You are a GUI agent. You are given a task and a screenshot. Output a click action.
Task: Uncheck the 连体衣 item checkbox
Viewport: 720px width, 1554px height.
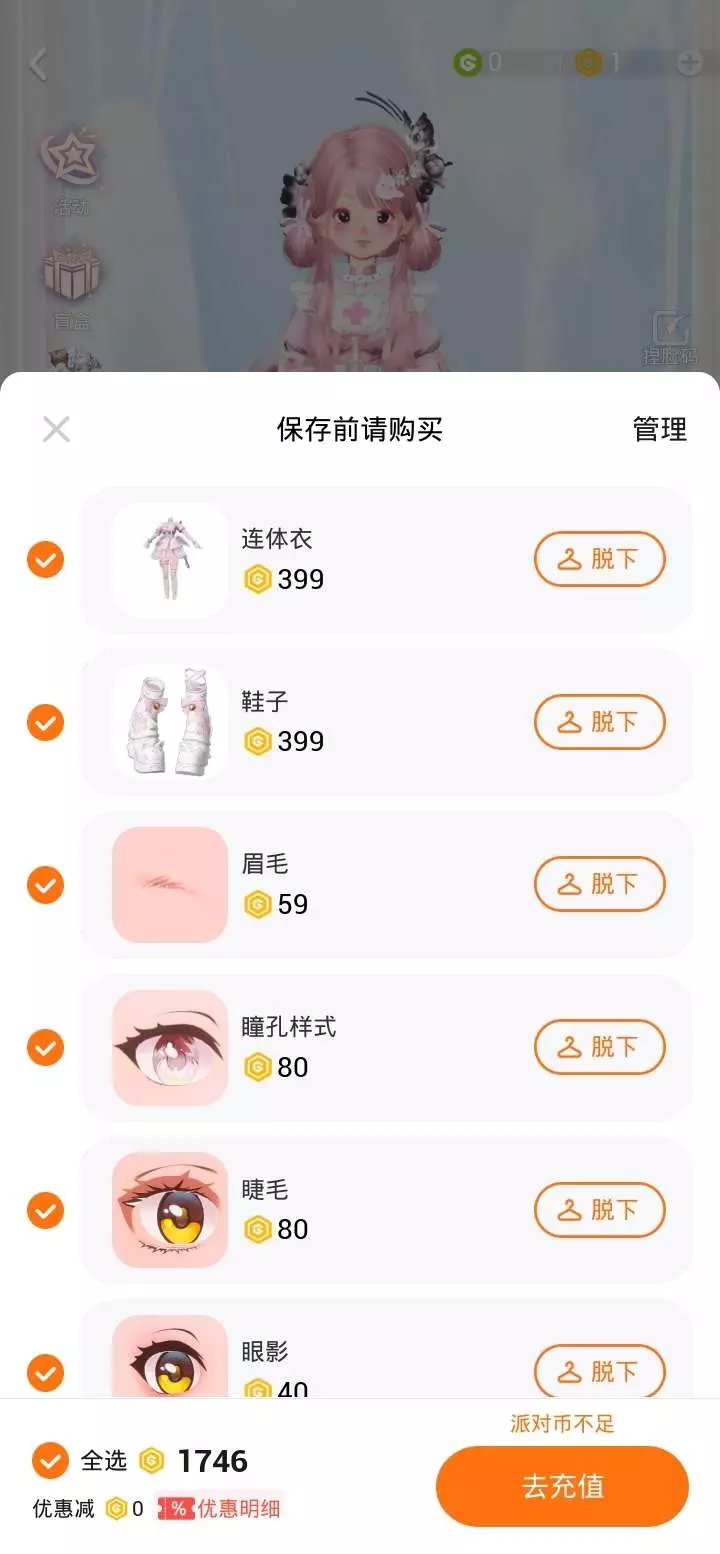click(45, 559)
